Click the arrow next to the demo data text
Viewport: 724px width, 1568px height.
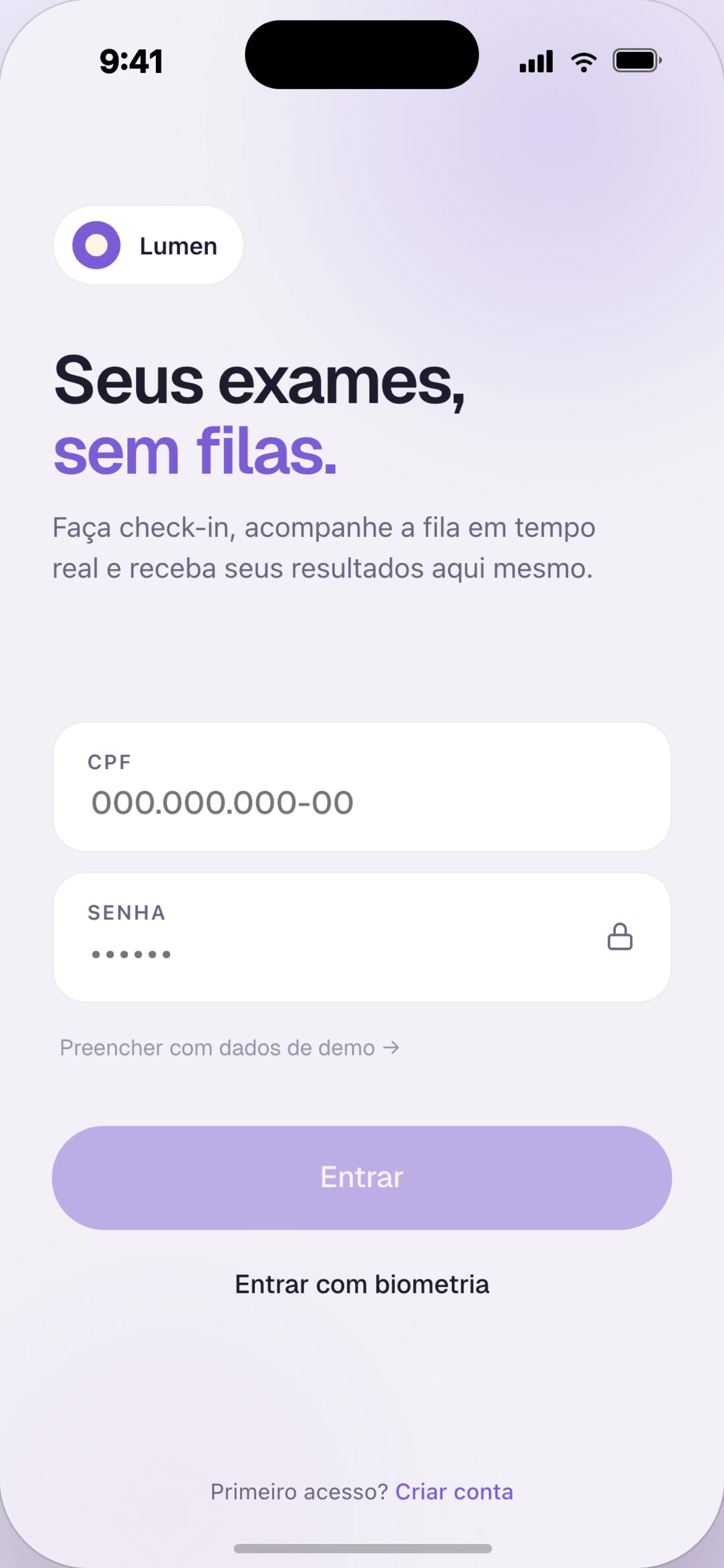click(391, 1047)
